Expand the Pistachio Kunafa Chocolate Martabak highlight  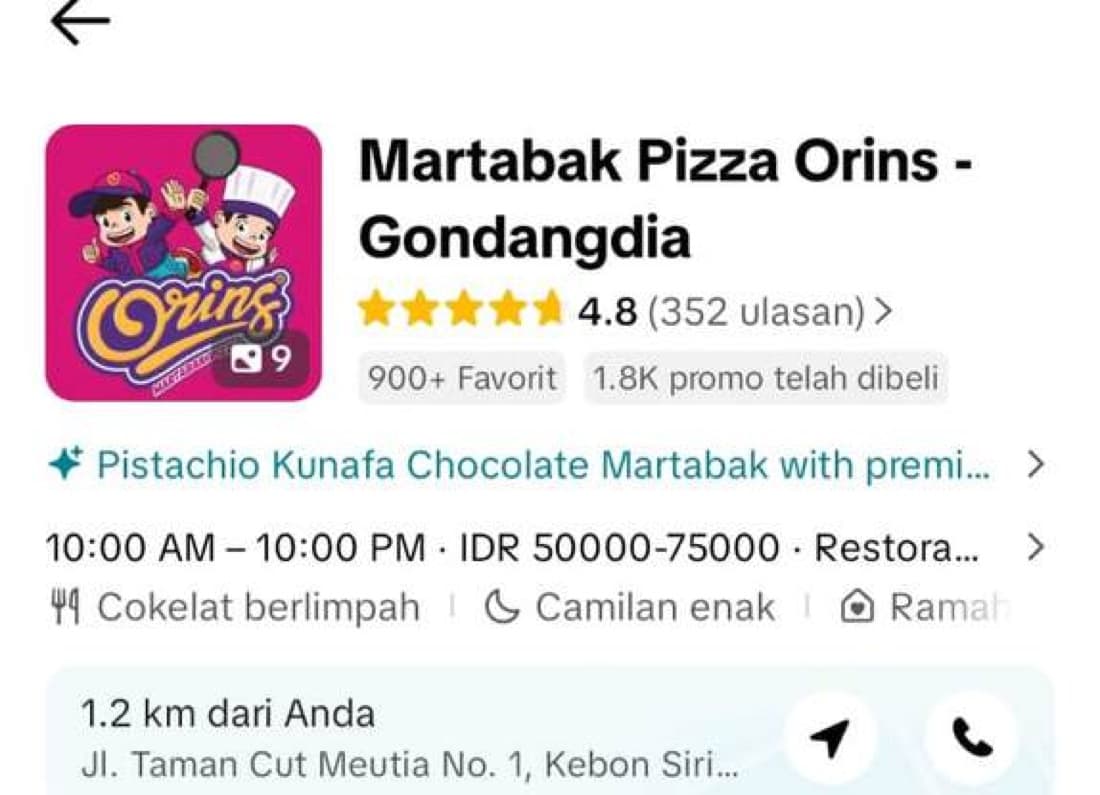pos(547,465)
